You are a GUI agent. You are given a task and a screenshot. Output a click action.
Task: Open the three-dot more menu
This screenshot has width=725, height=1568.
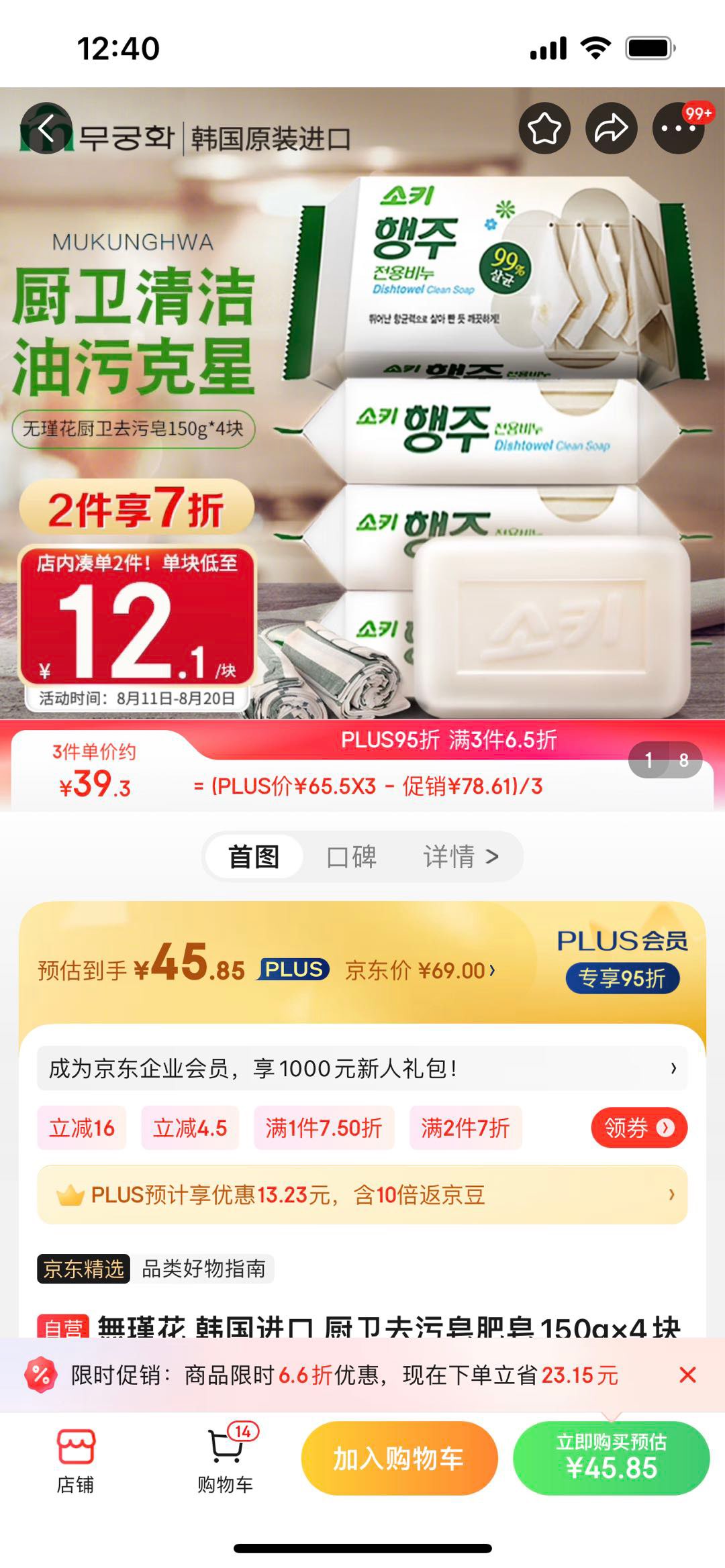677,129
